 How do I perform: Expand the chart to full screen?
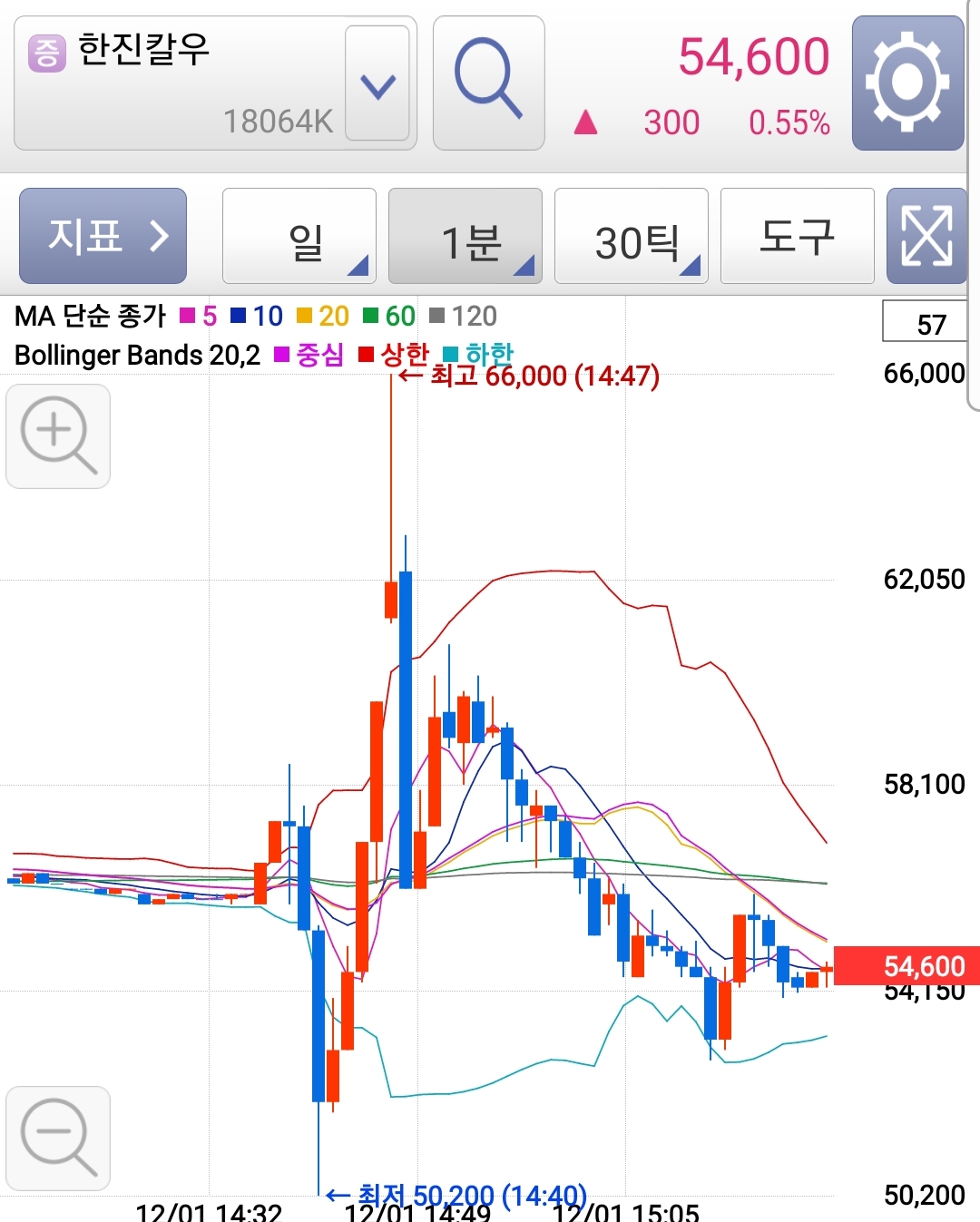coord(926,237)
